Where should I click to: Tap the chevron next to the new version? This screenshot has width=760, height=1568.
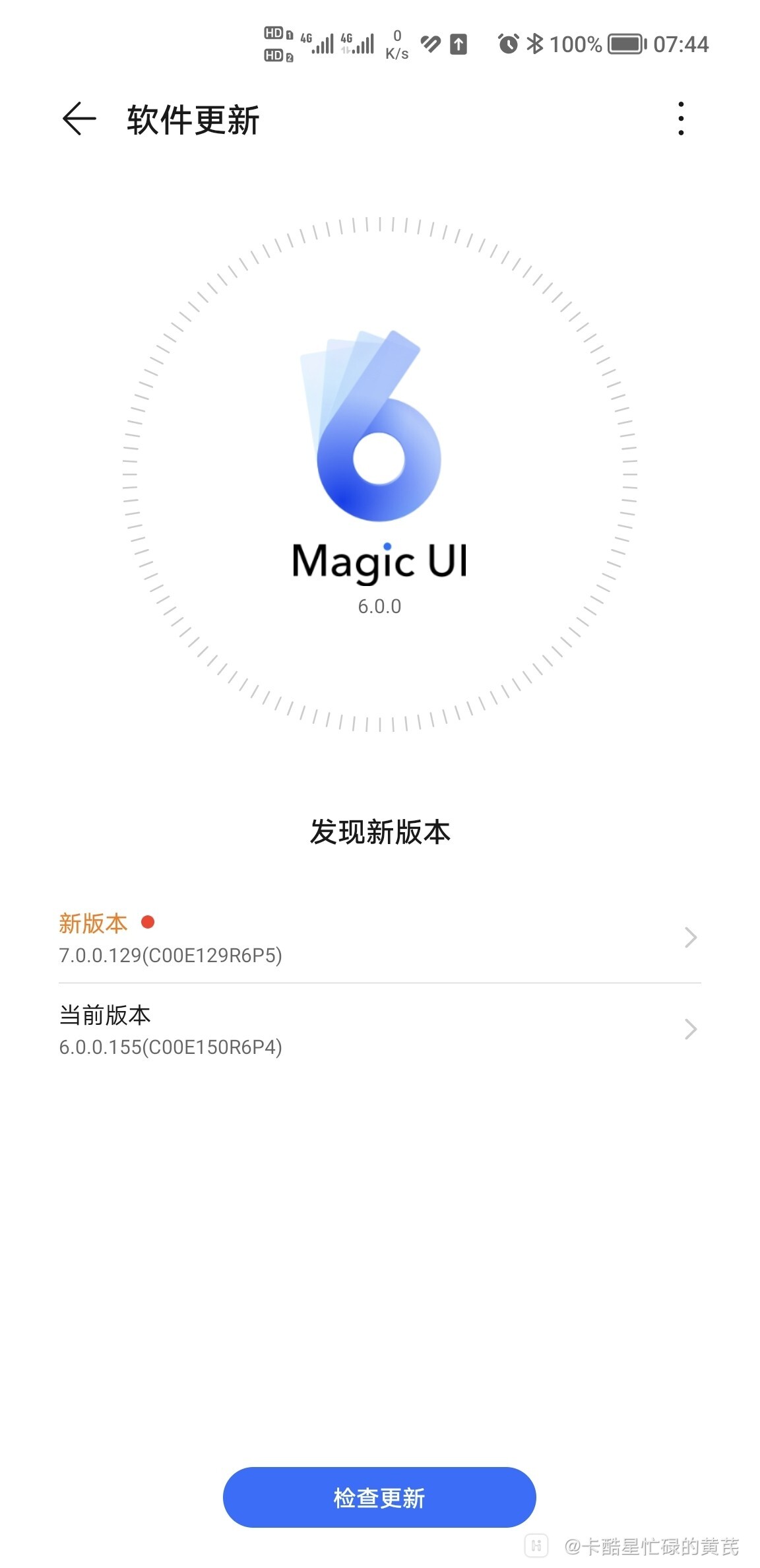[x=690, y=937]
